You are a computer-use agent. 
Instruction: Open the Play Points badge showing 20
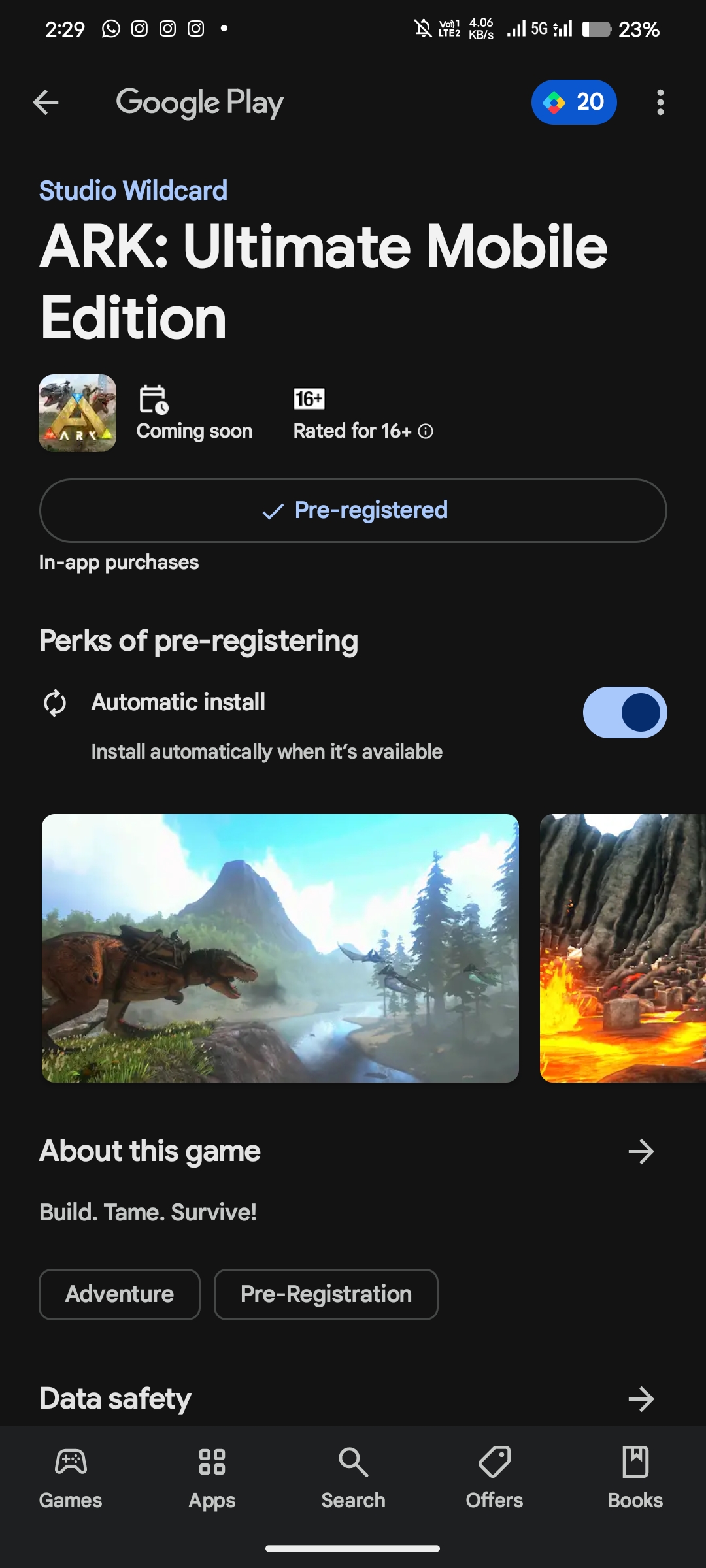(x=573, y=103)
